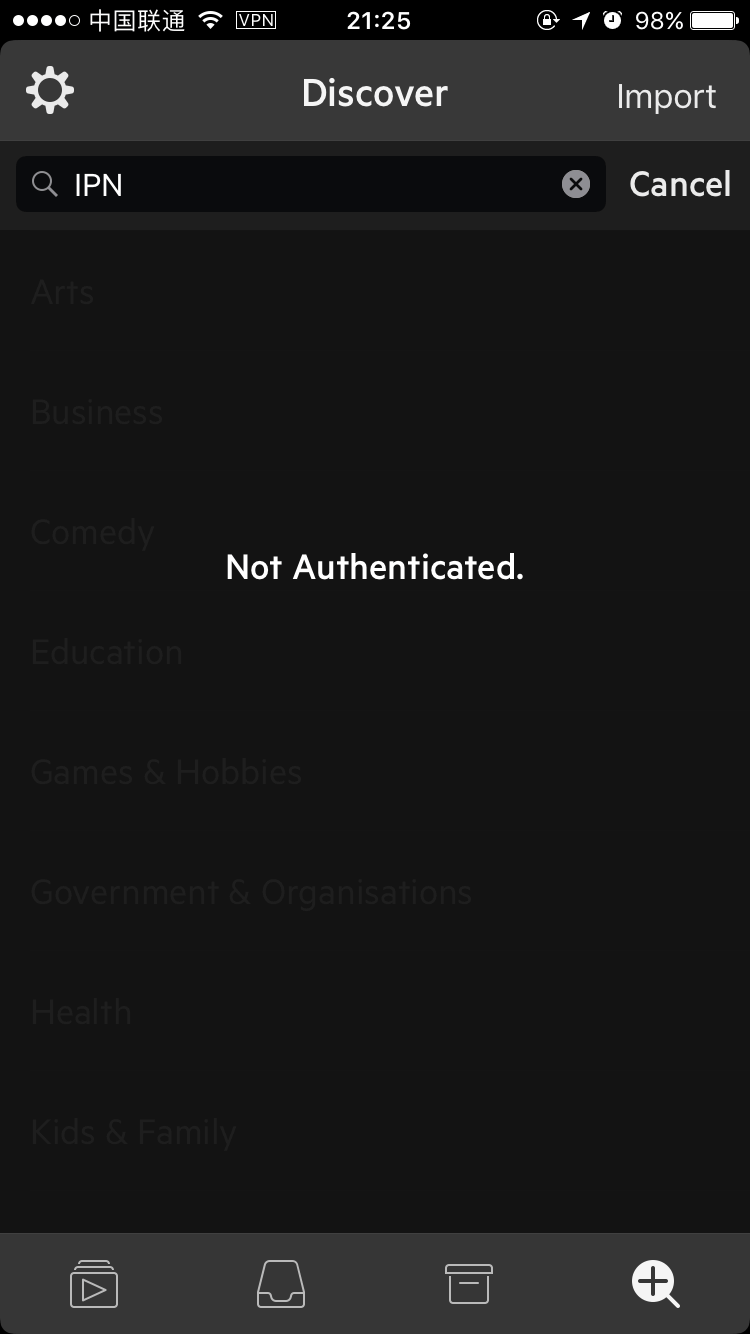750x1334 pixels.
Task: Go to the archive box tab
Action: click(468, 1283)
